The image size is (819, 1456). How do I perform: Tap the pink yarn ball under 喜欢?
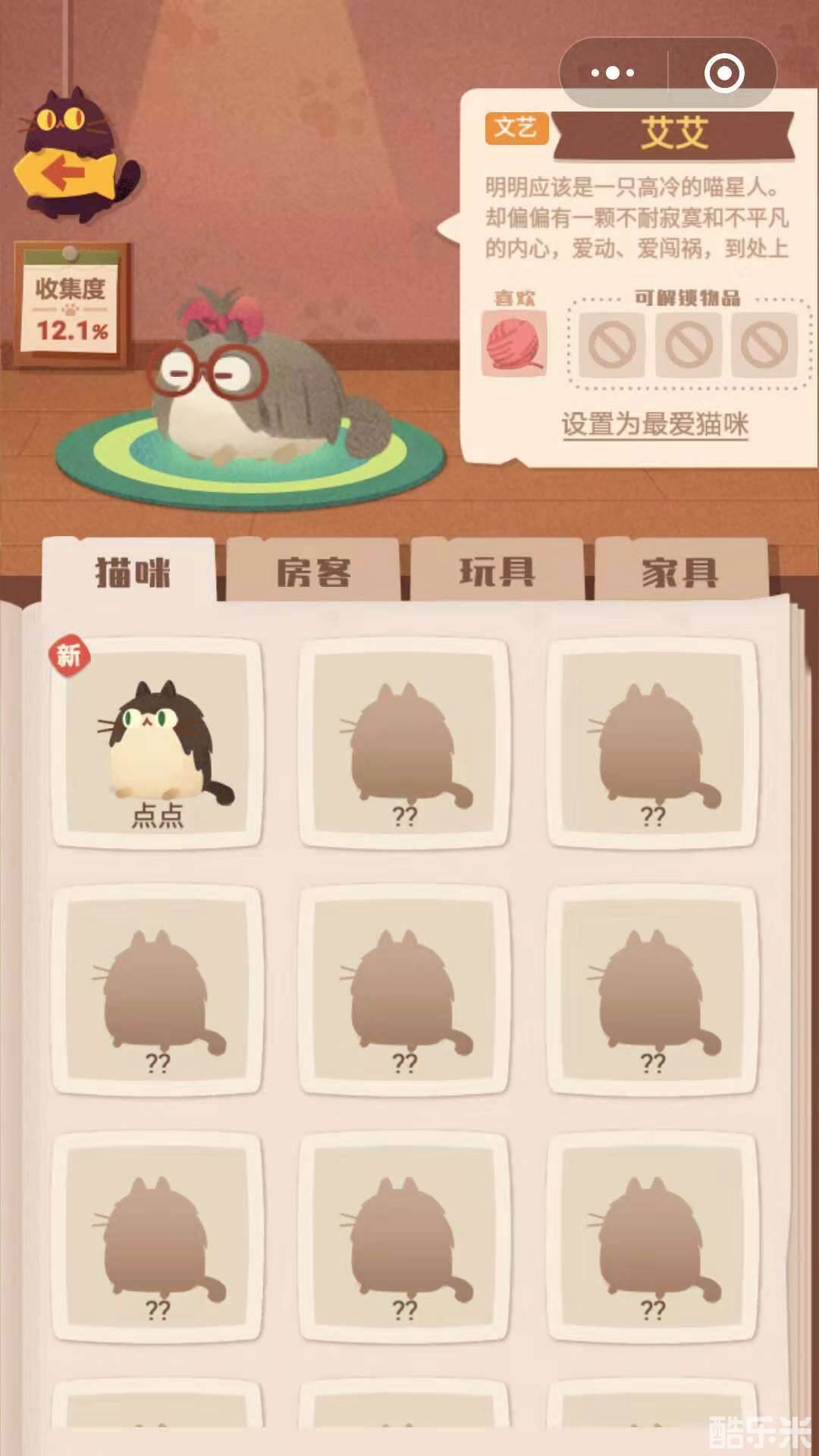click(515, 342)
